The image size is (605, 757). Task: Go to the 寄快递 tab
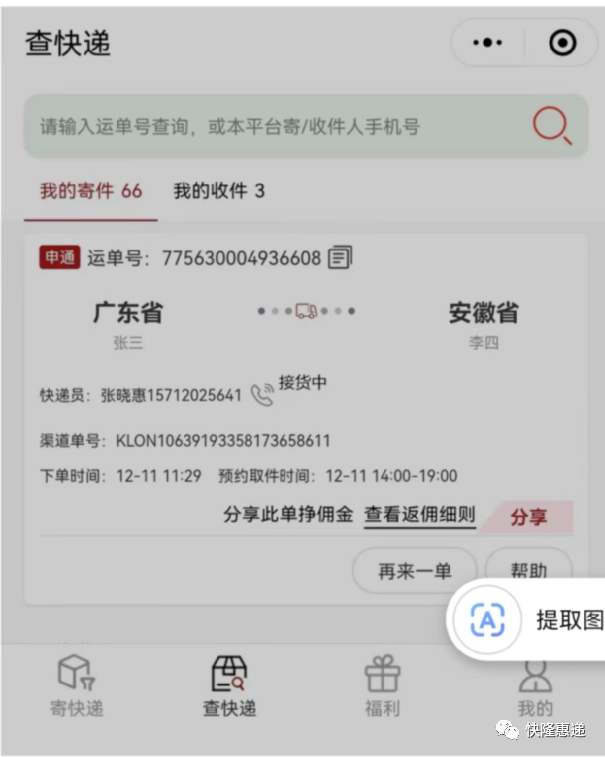tap(76, 688)
